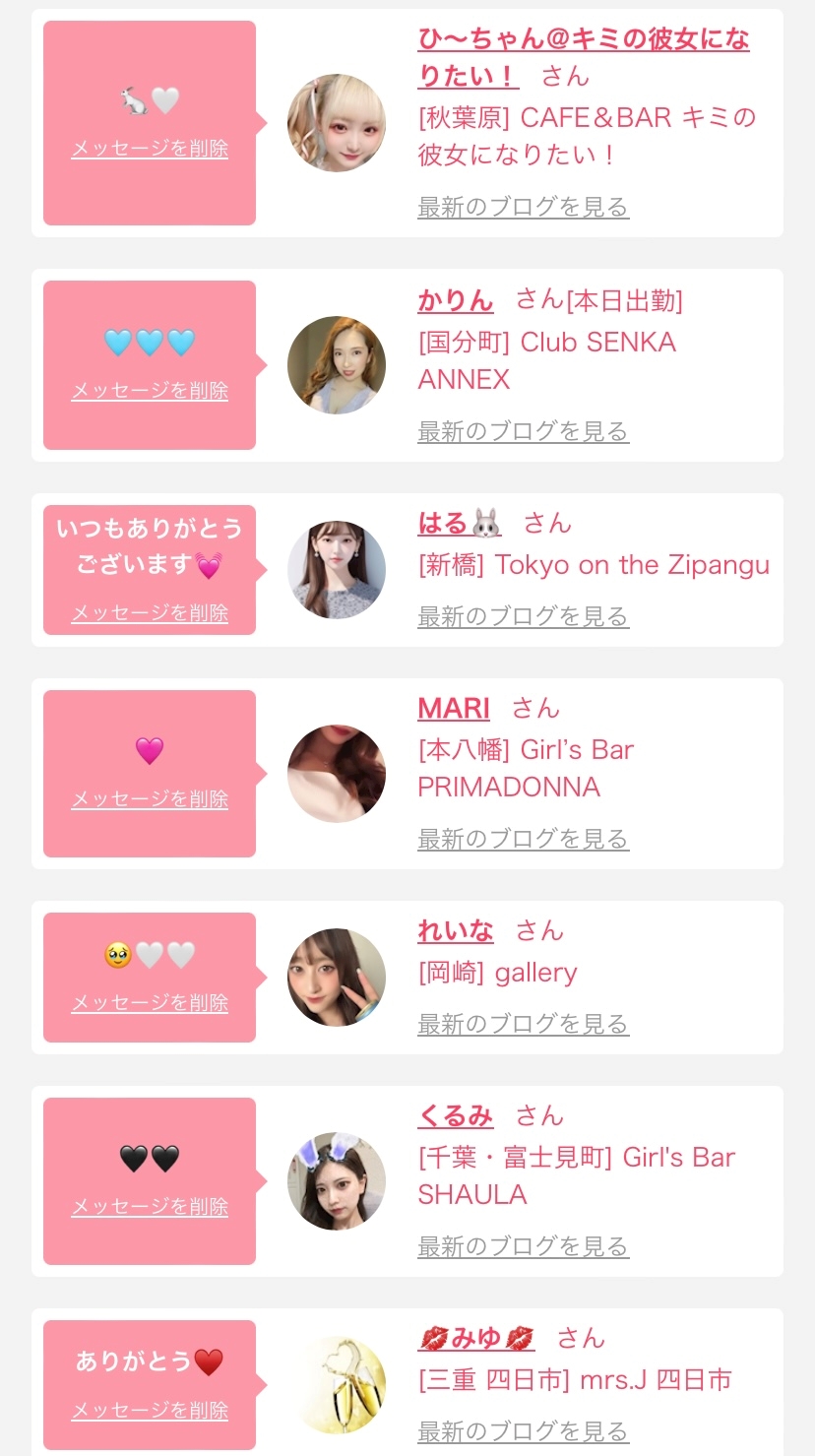Delete the message sent to れいな
Screen dimensions: 815x1456
150,1003
